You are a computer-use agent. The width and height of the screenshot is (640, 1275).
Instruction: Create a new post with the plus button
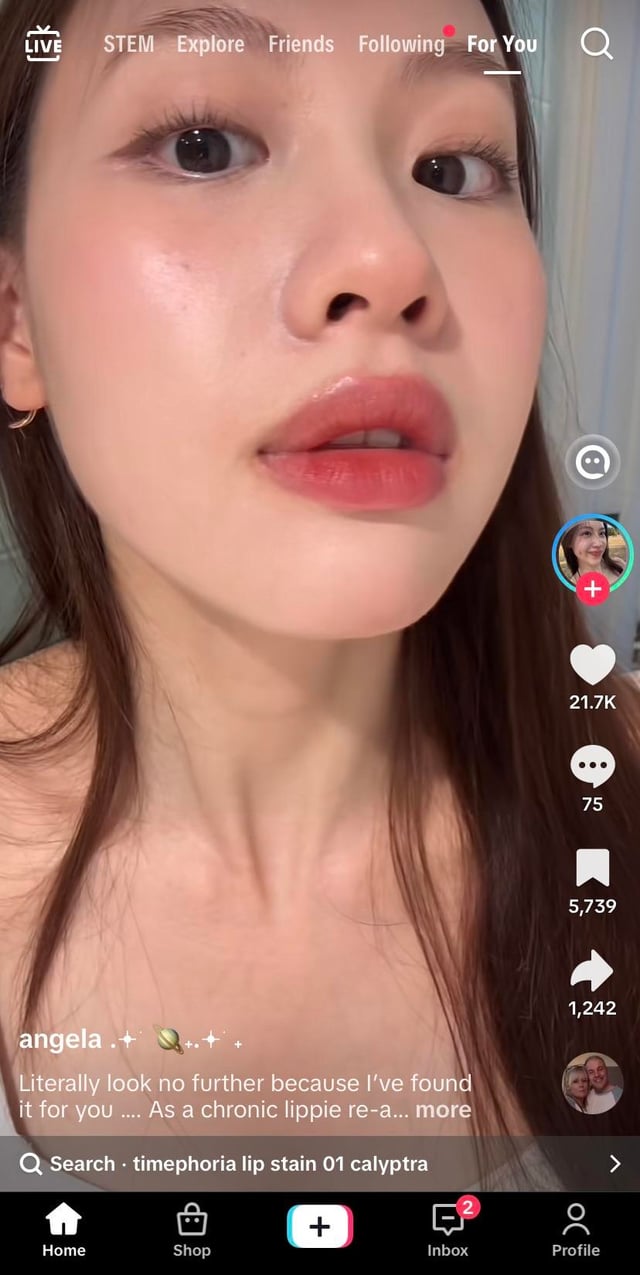point(320,1227)
